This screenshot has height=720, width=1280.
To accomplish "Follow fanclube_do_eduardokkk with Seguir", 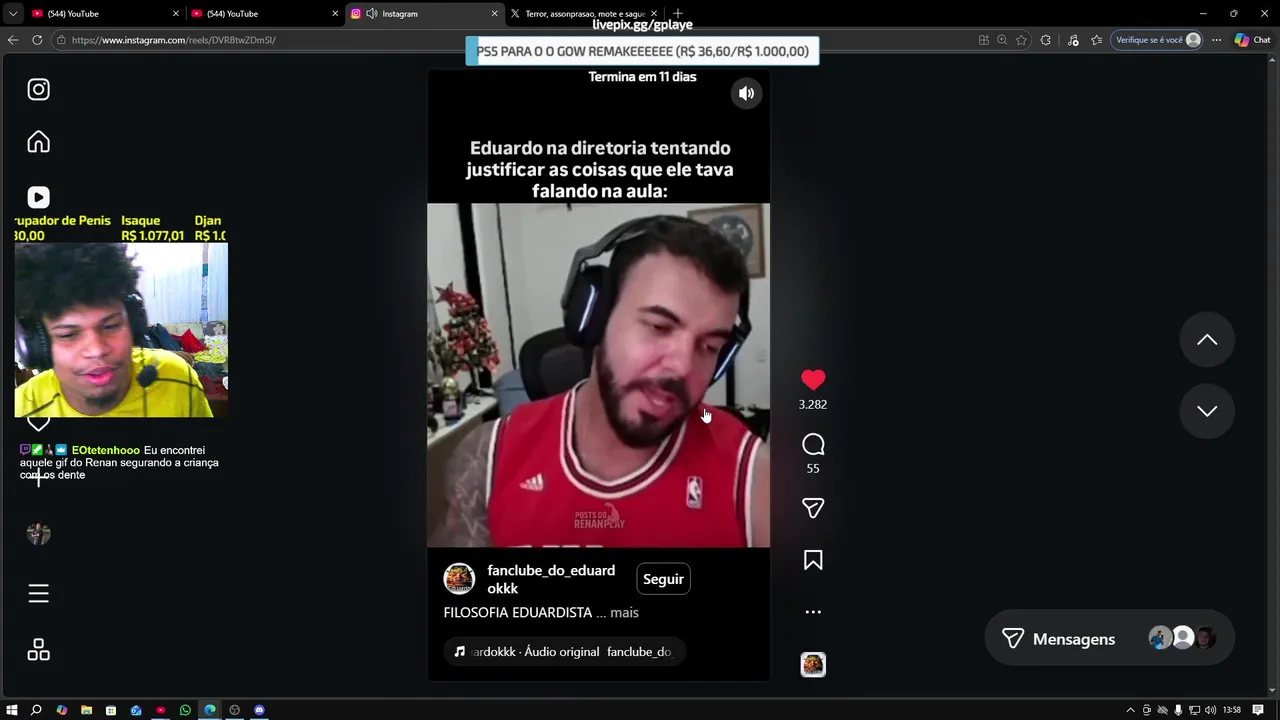I will coord(663,579).
